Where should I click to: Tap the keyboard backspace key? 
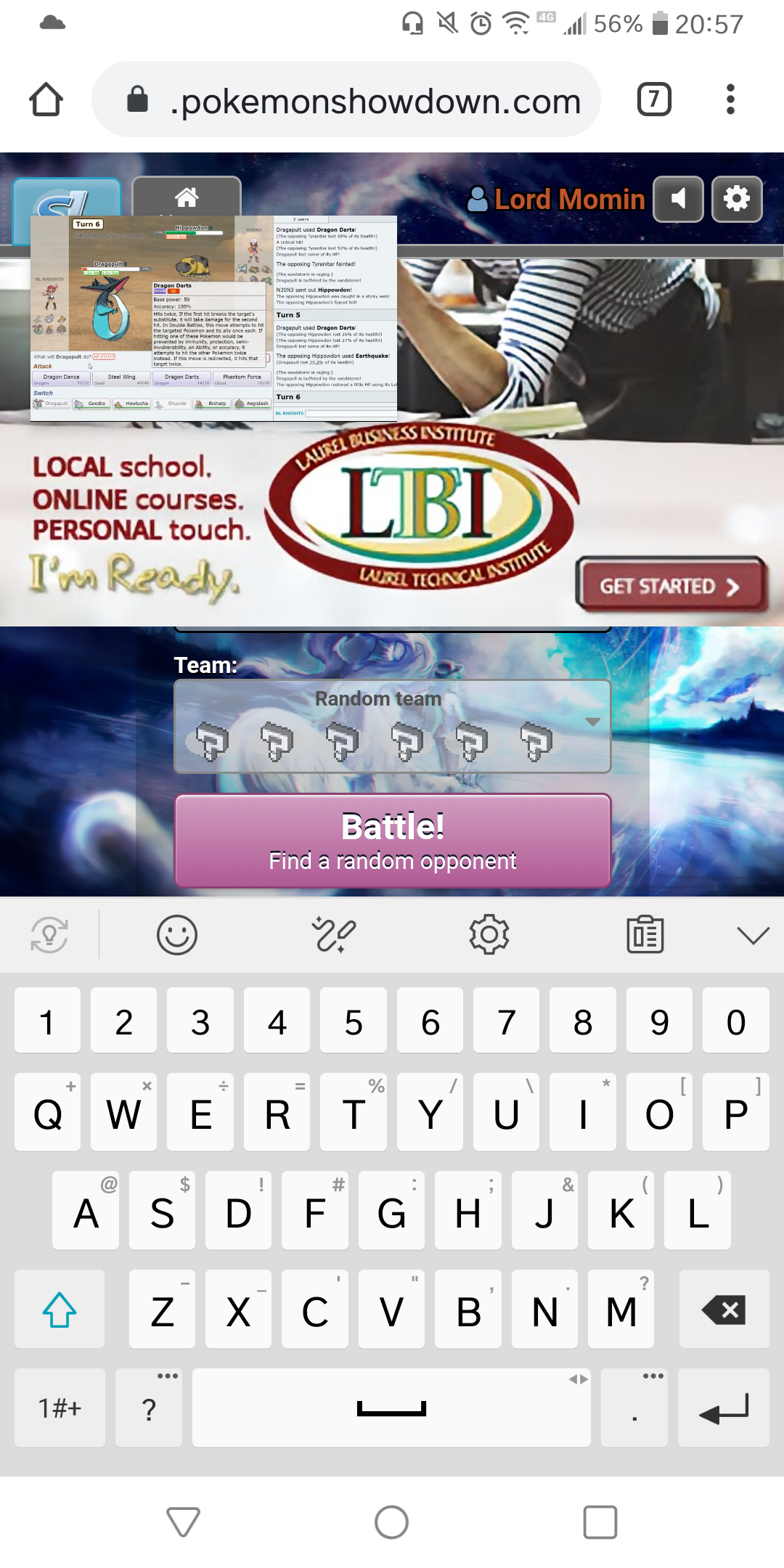coord(723,1310)
